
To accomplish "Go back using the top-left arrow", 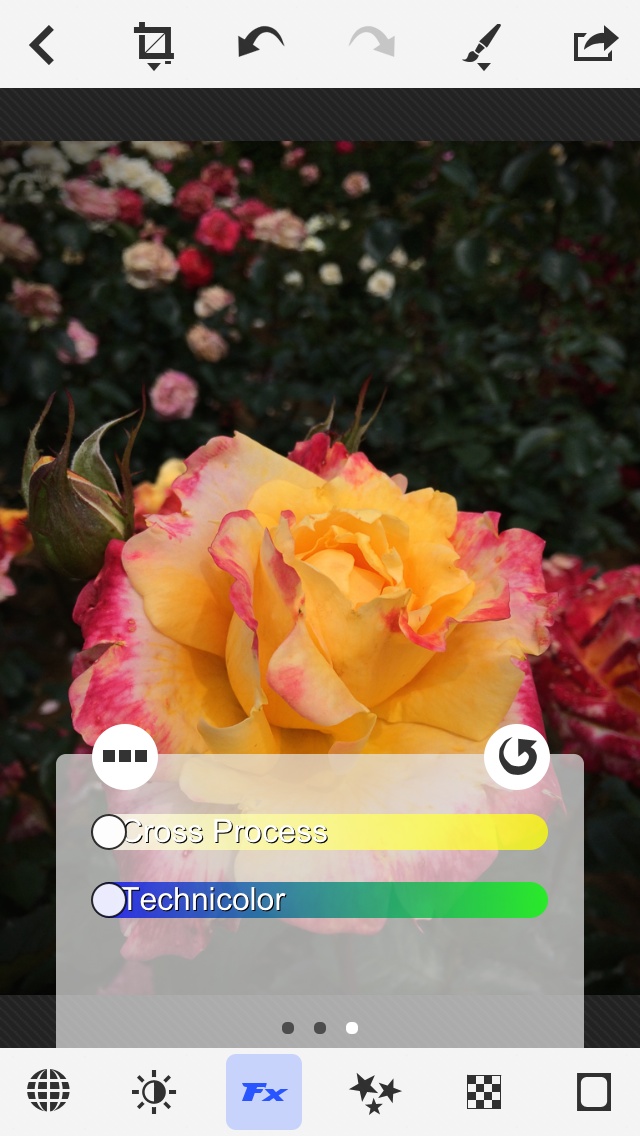I will coord(42,45).
